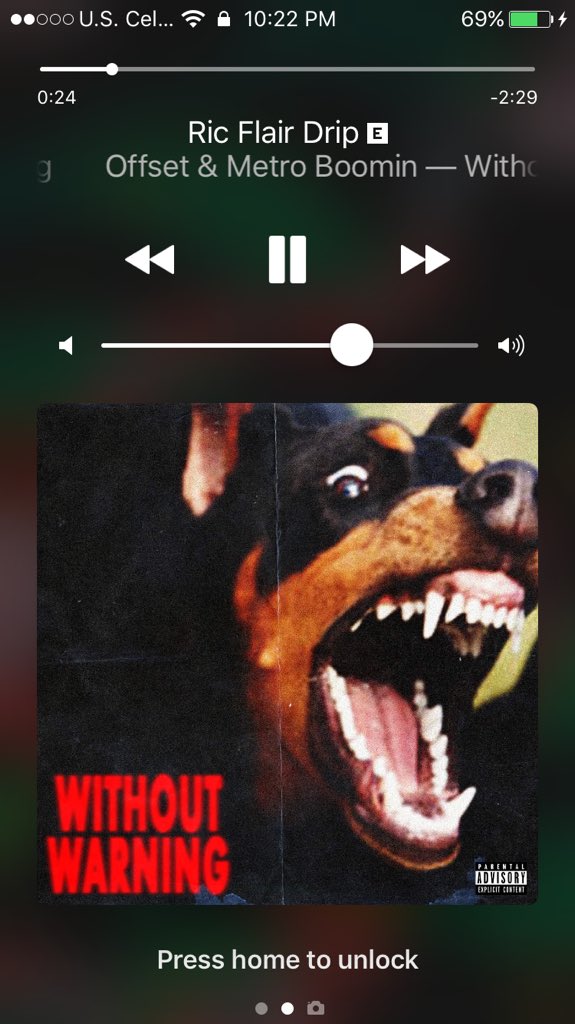
Task: Open the camera shortcut icon
Action: [316, 1008]
